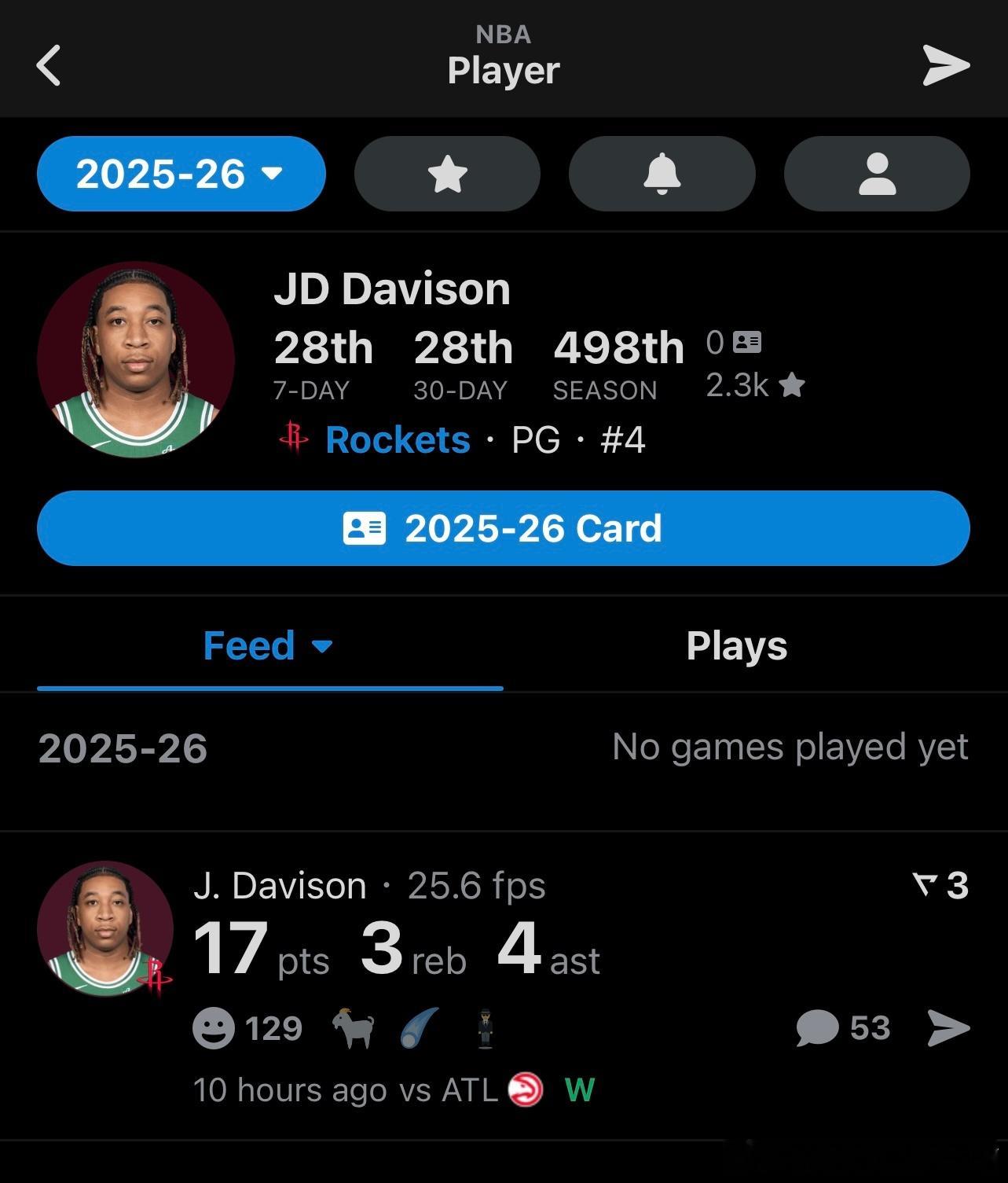Open the 53 comments on the game

[x=843, y=1028]
